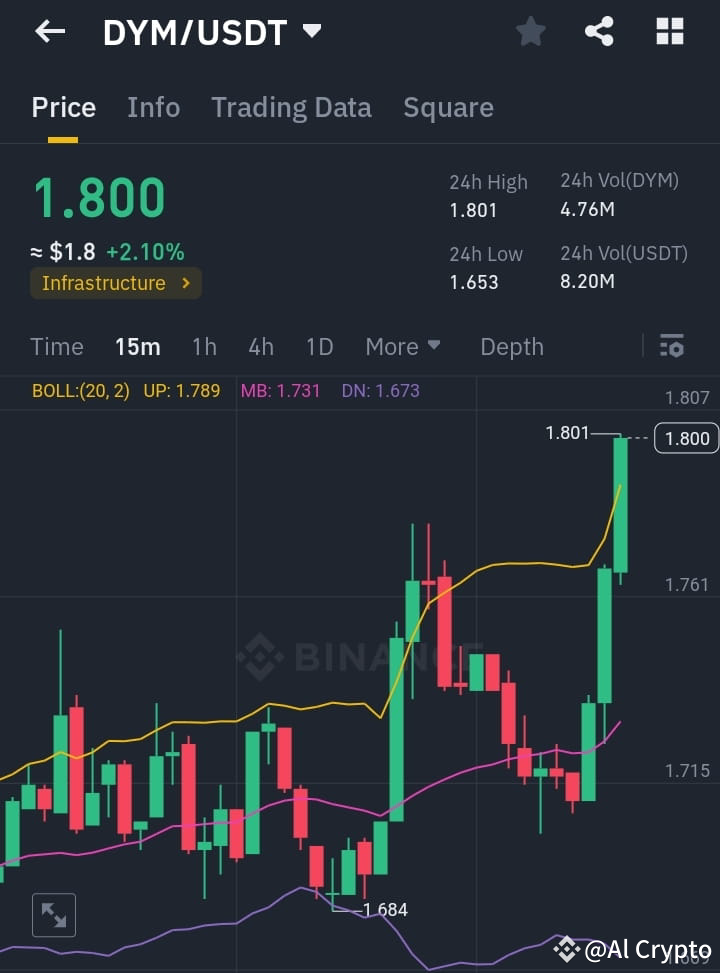Viewport: 720px width, 973px height.
Task: Tap the current price 1.800 marker
Action: coord(686,438)
